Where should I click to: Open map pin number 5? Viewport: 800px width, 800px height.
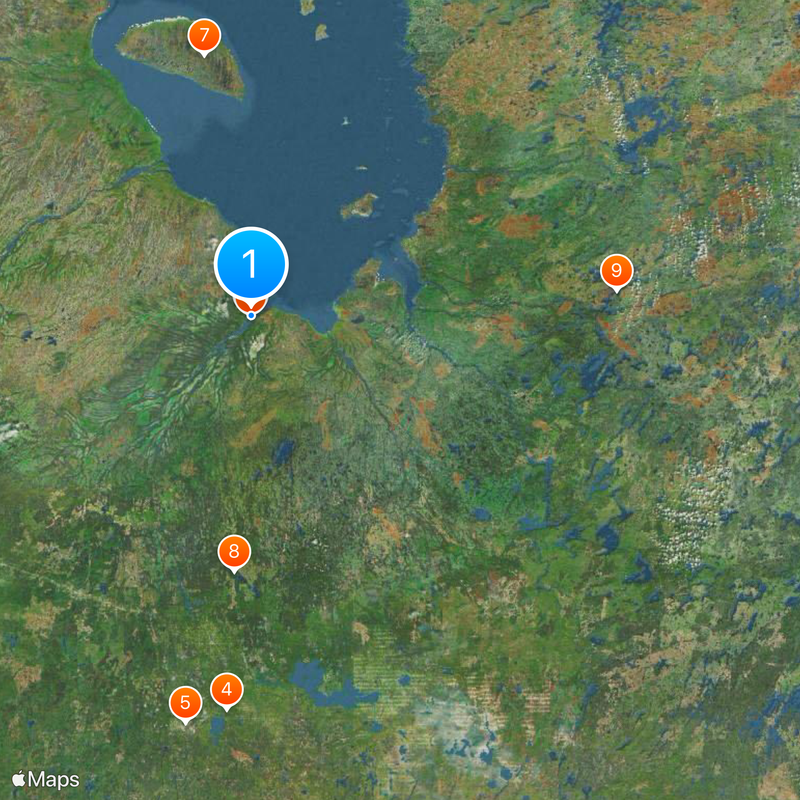click(185, 702)
